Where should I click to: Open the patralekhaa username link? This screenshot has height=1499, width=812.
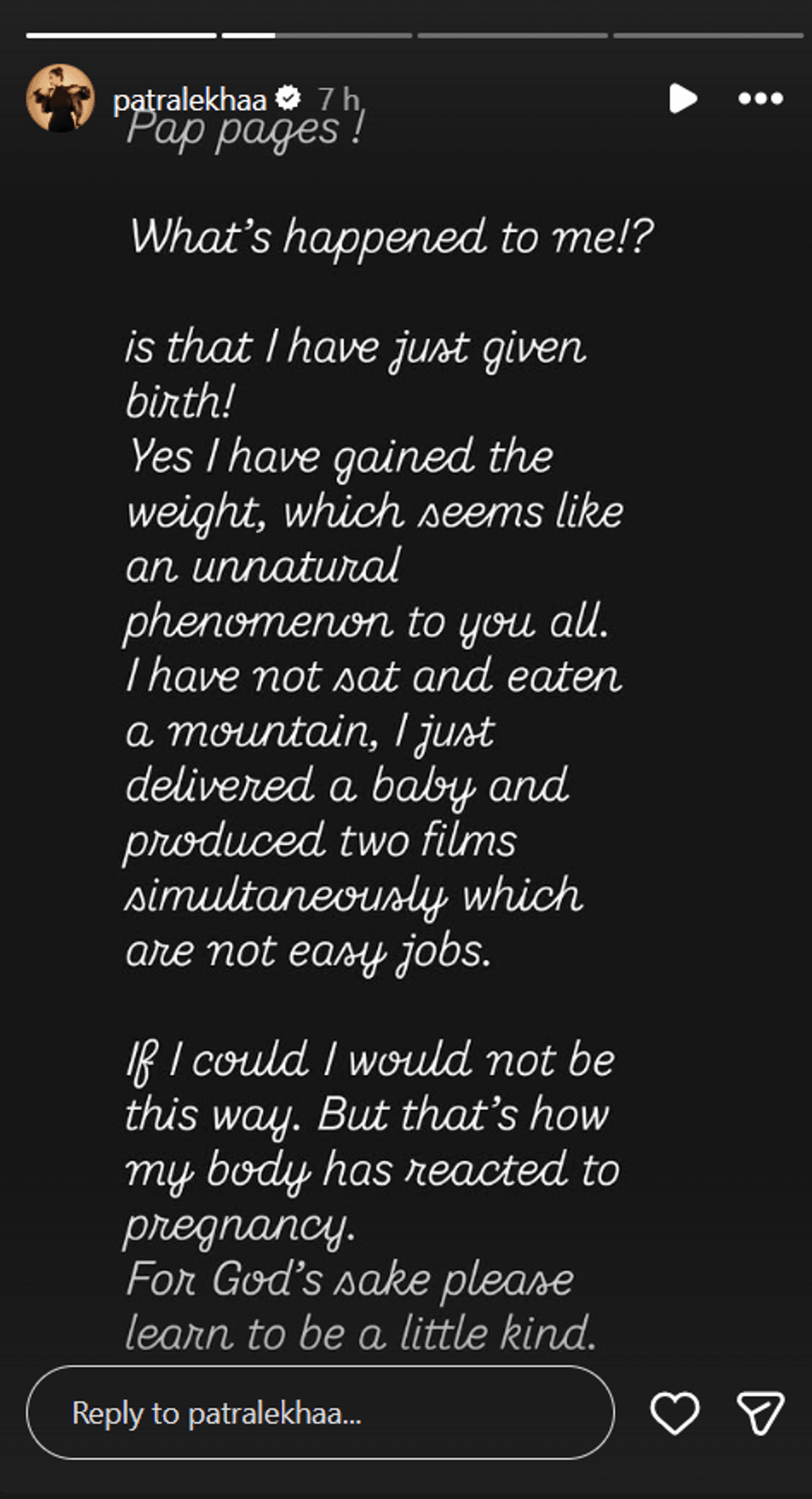[x=189, y=100]
